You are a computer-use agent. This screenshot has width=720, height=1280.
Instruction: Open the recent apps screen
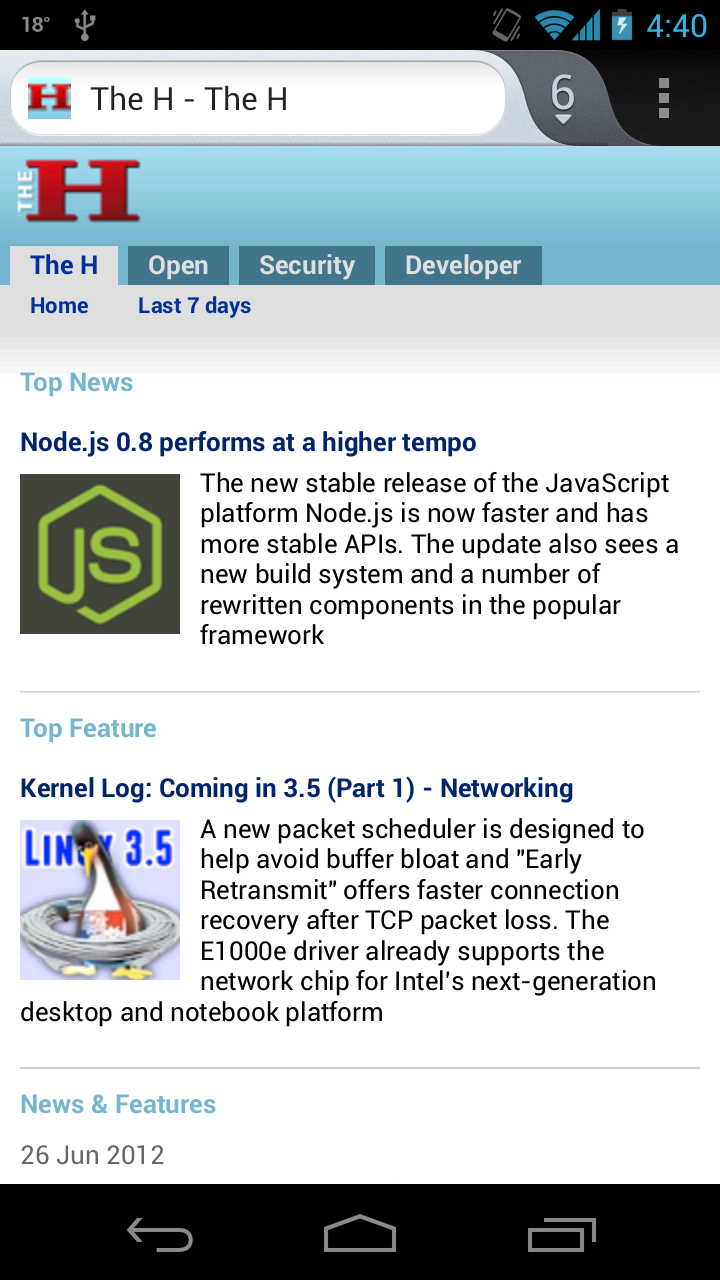(x=561, y=1234)
